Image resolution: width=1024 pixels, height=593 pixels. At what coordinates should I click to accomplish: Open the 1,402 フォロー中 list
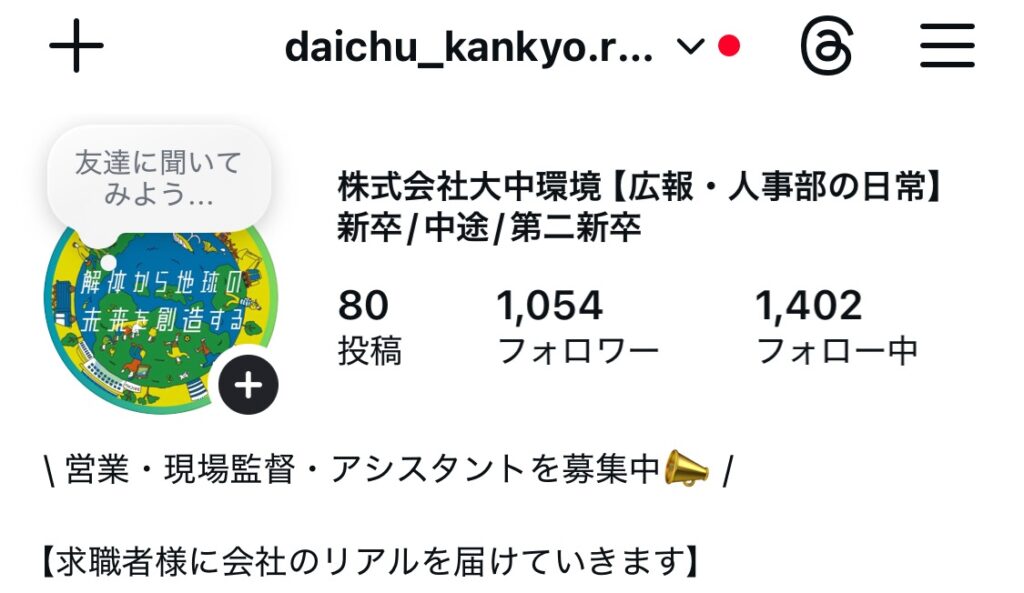click(836, 327)
